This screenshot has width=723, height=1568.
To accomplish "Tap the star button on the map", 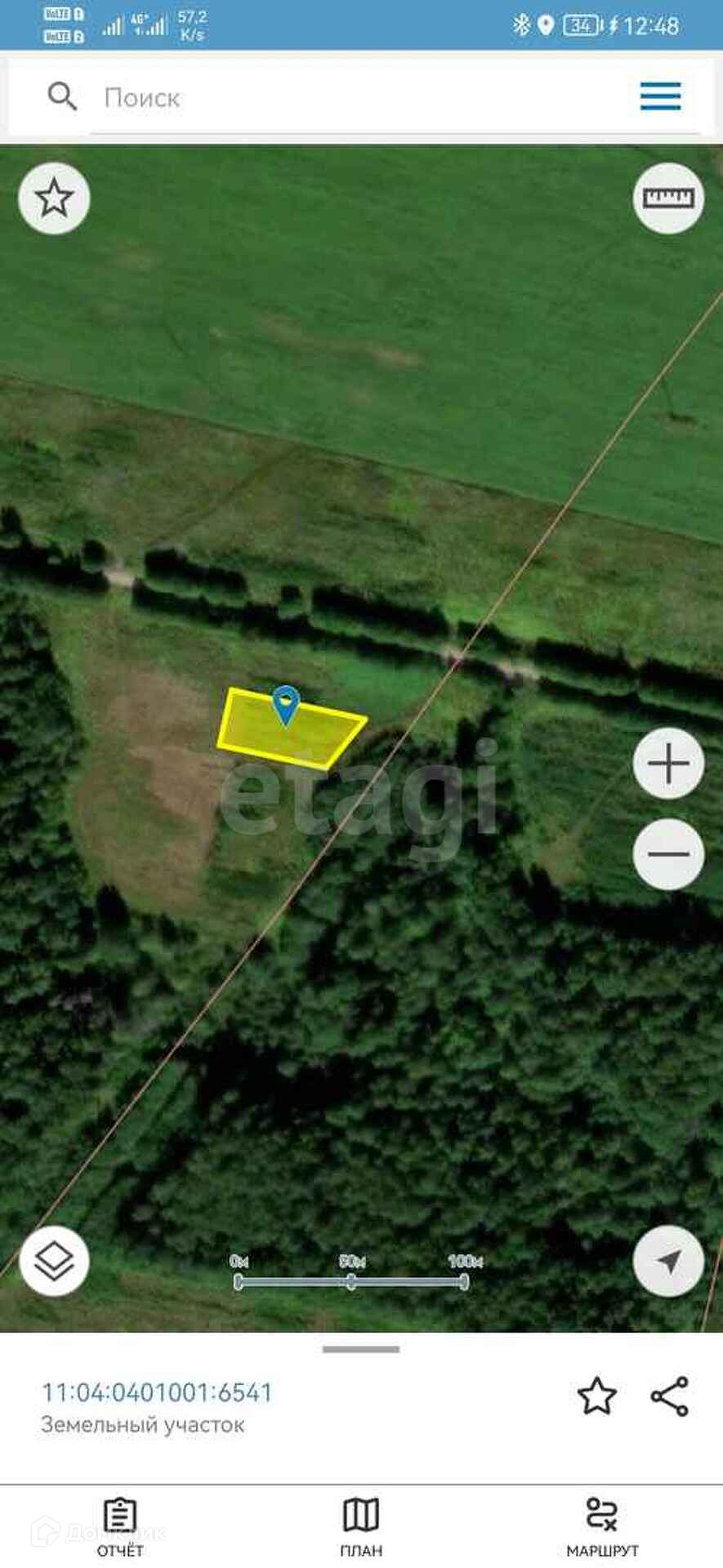I will point(54,198).
